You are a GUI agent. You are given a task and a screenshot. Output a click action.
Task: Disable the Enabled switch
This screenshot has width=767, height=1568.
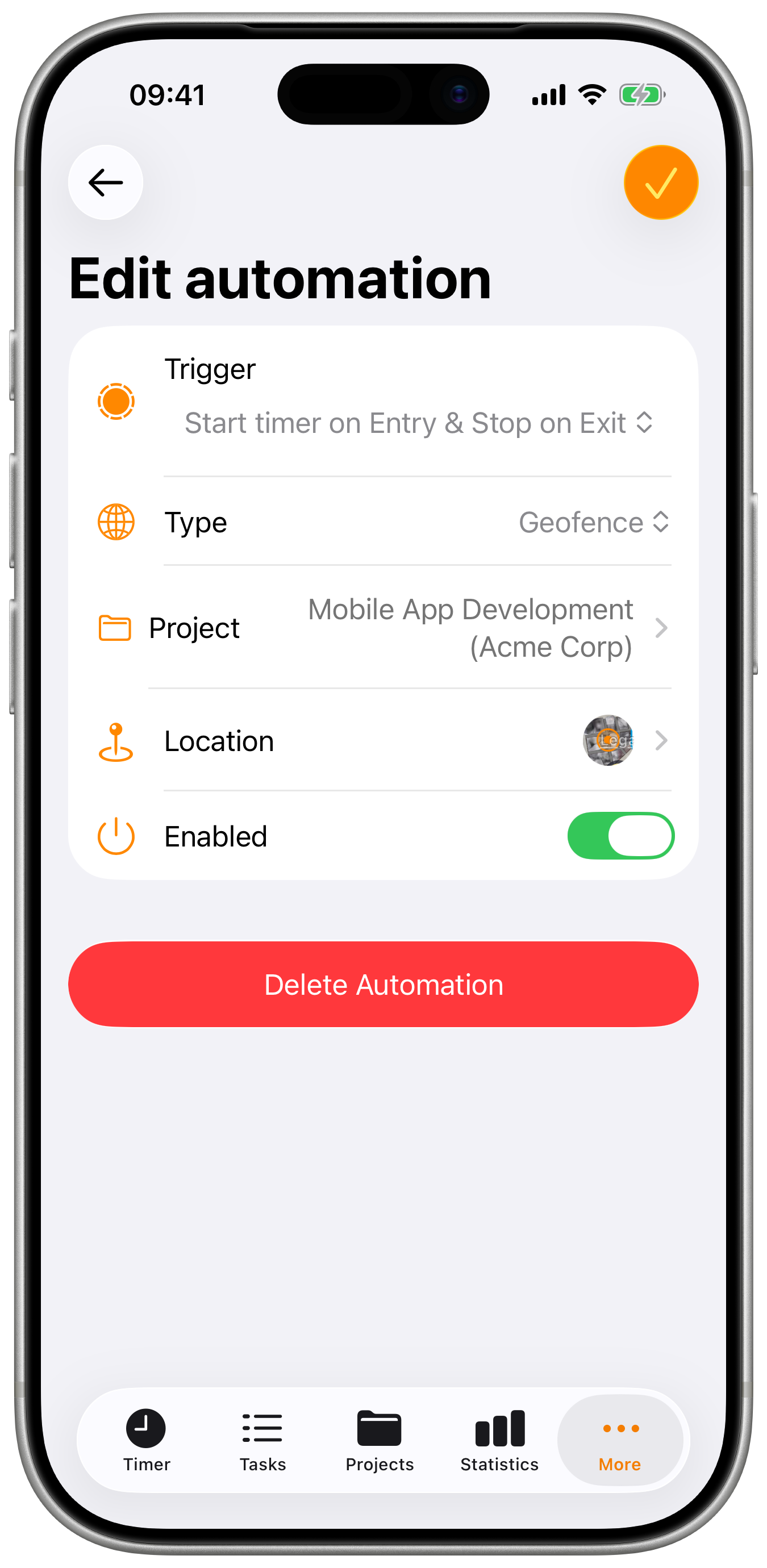[620, 836]
